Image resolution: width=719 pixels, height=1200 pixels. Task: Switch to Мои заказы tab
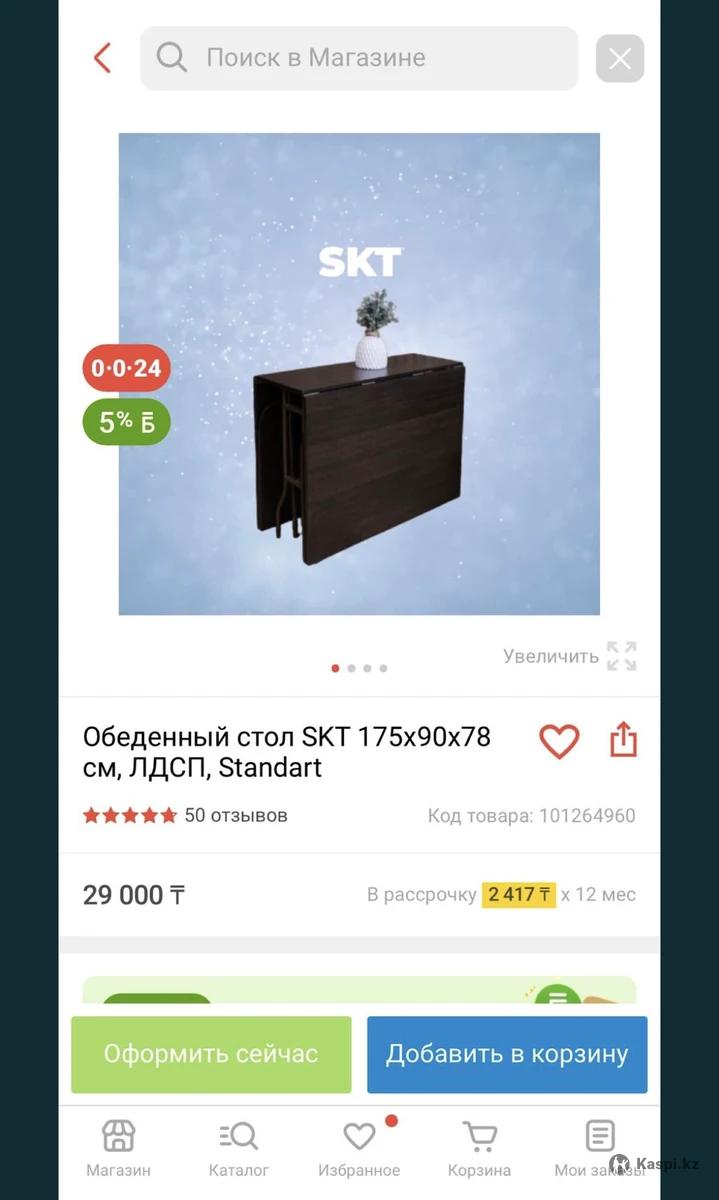[599, 1148]
